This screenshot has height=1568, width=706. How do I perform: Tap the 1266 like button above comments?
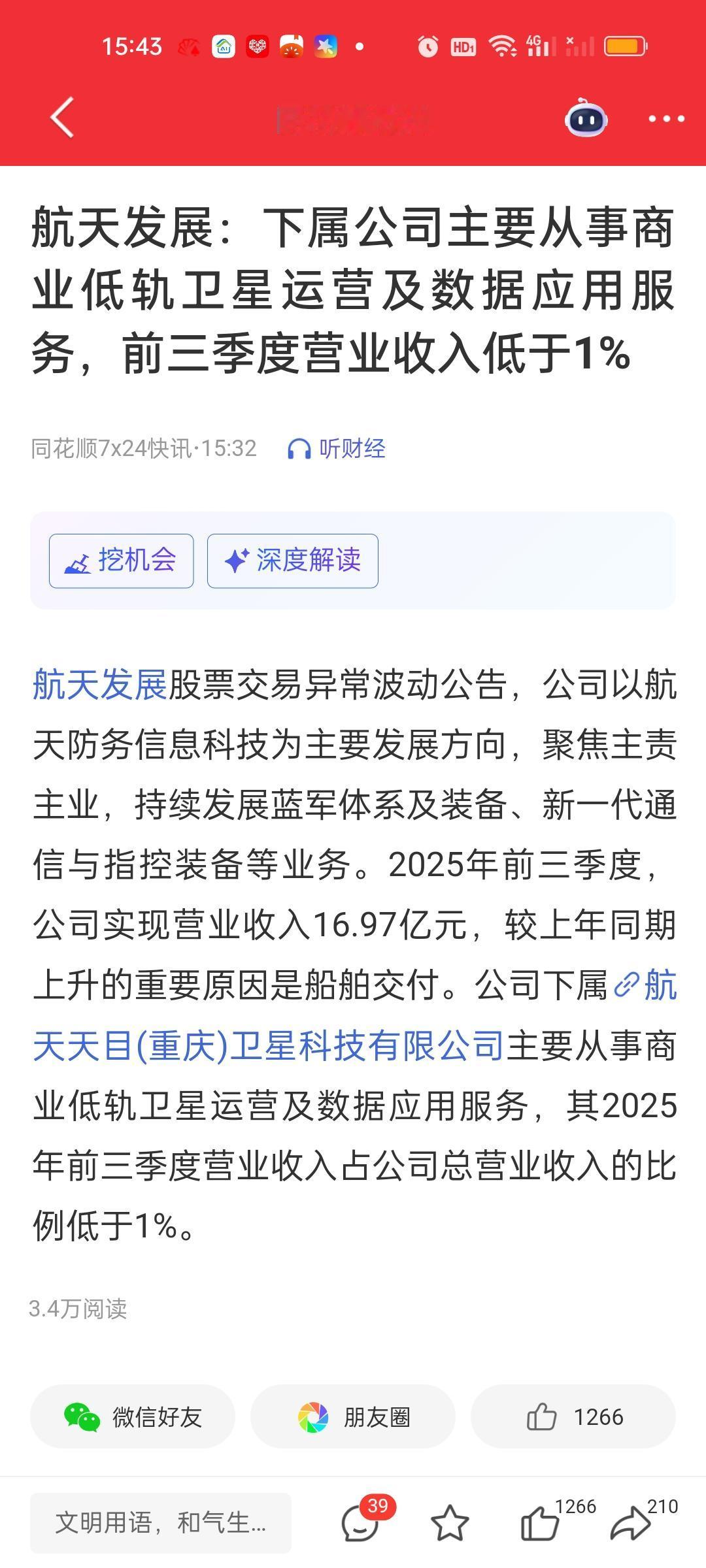(579, 1417)
